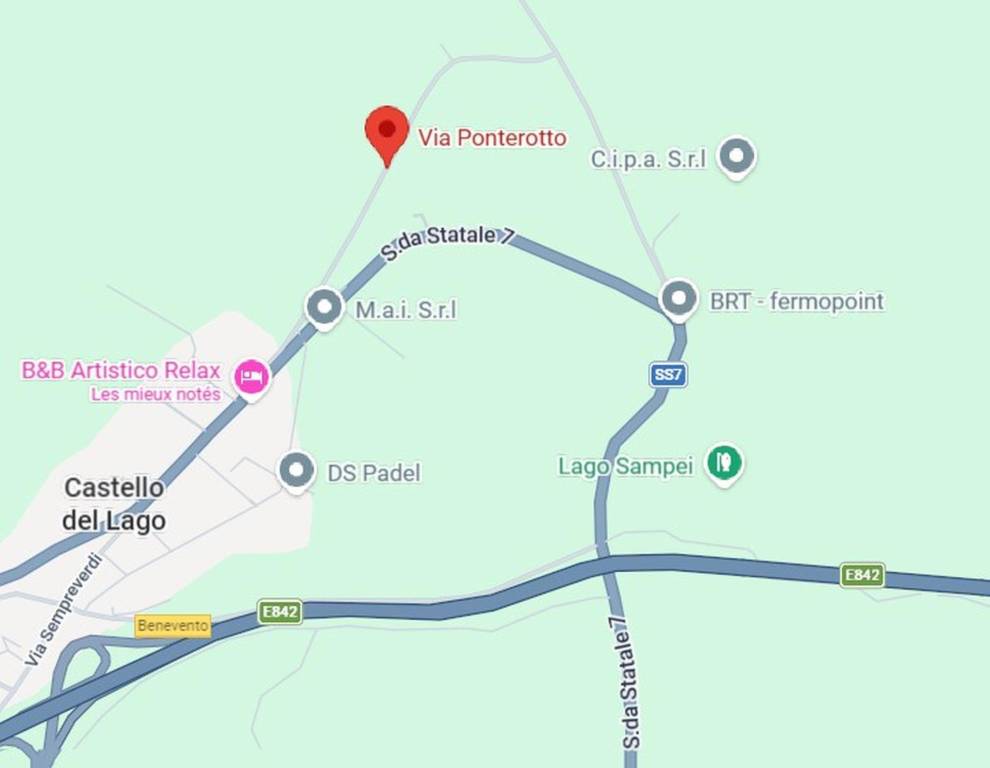990x768 pixels.
Task: Open the C.i.p.a. S.r.l place marker
Action: coord(737,157)
